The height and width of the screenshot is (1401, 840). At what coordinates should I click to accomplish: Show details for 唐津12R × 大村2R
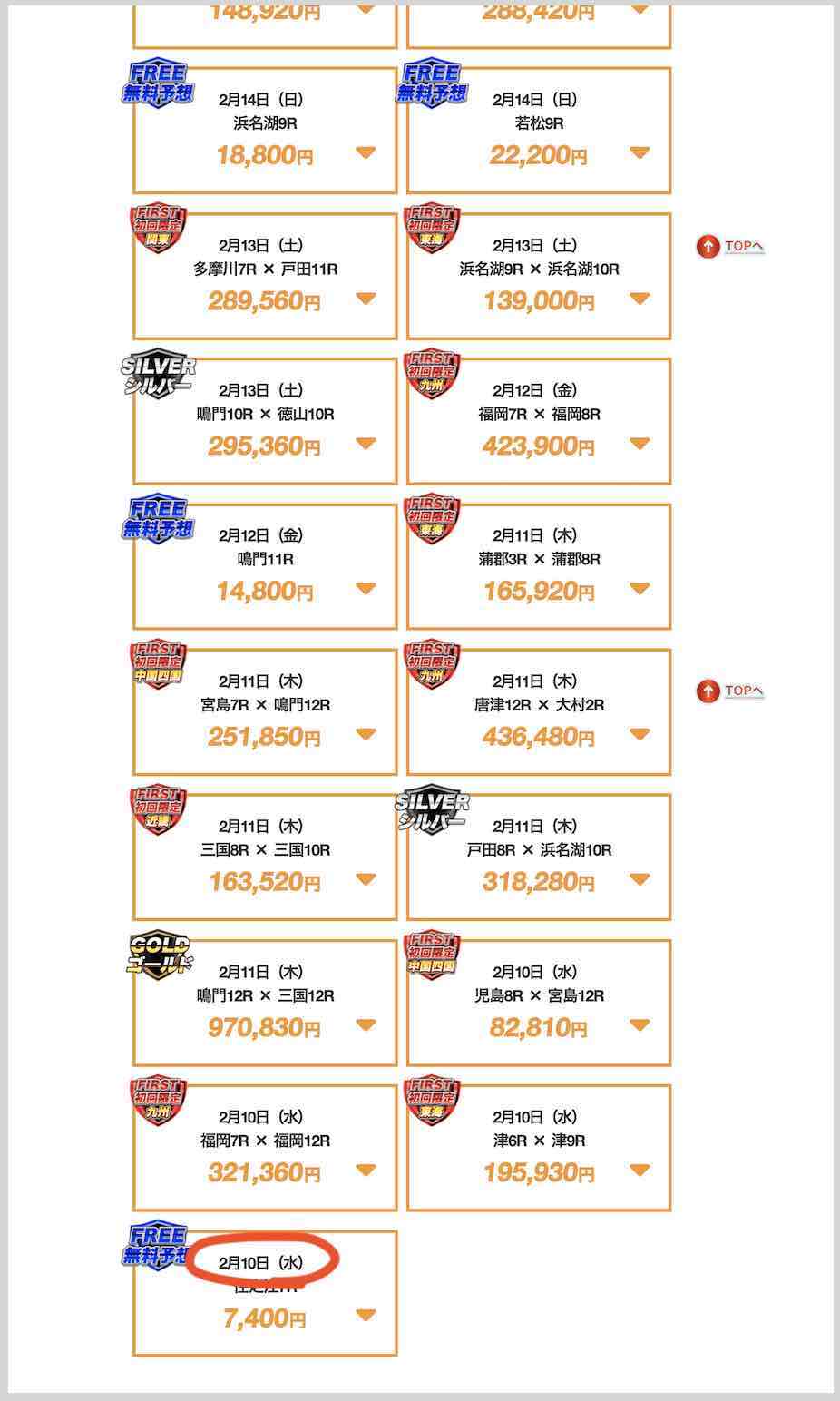(x=640, y=734)
